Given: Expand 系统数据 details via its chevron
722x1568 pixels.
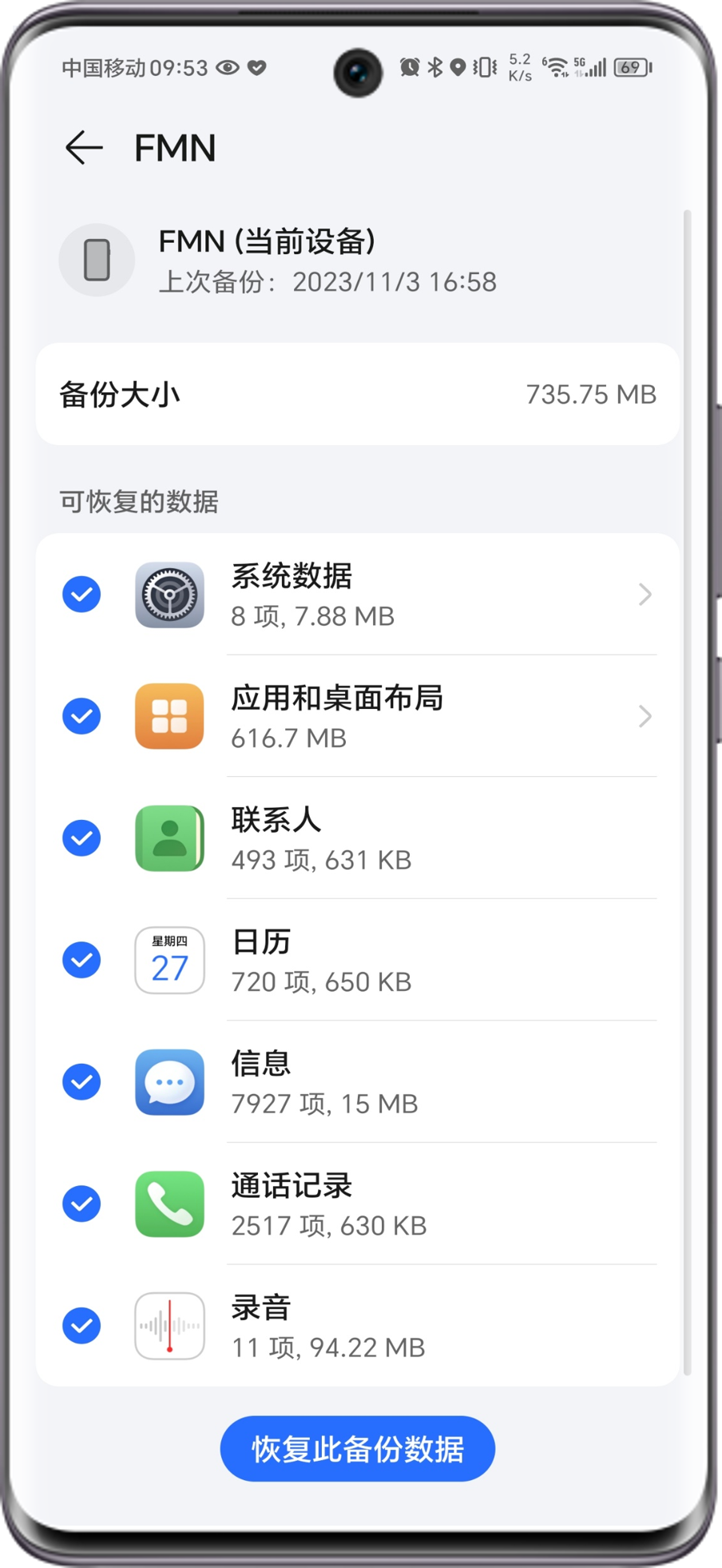Looking at the screenshot, I should tap(645, 594).
